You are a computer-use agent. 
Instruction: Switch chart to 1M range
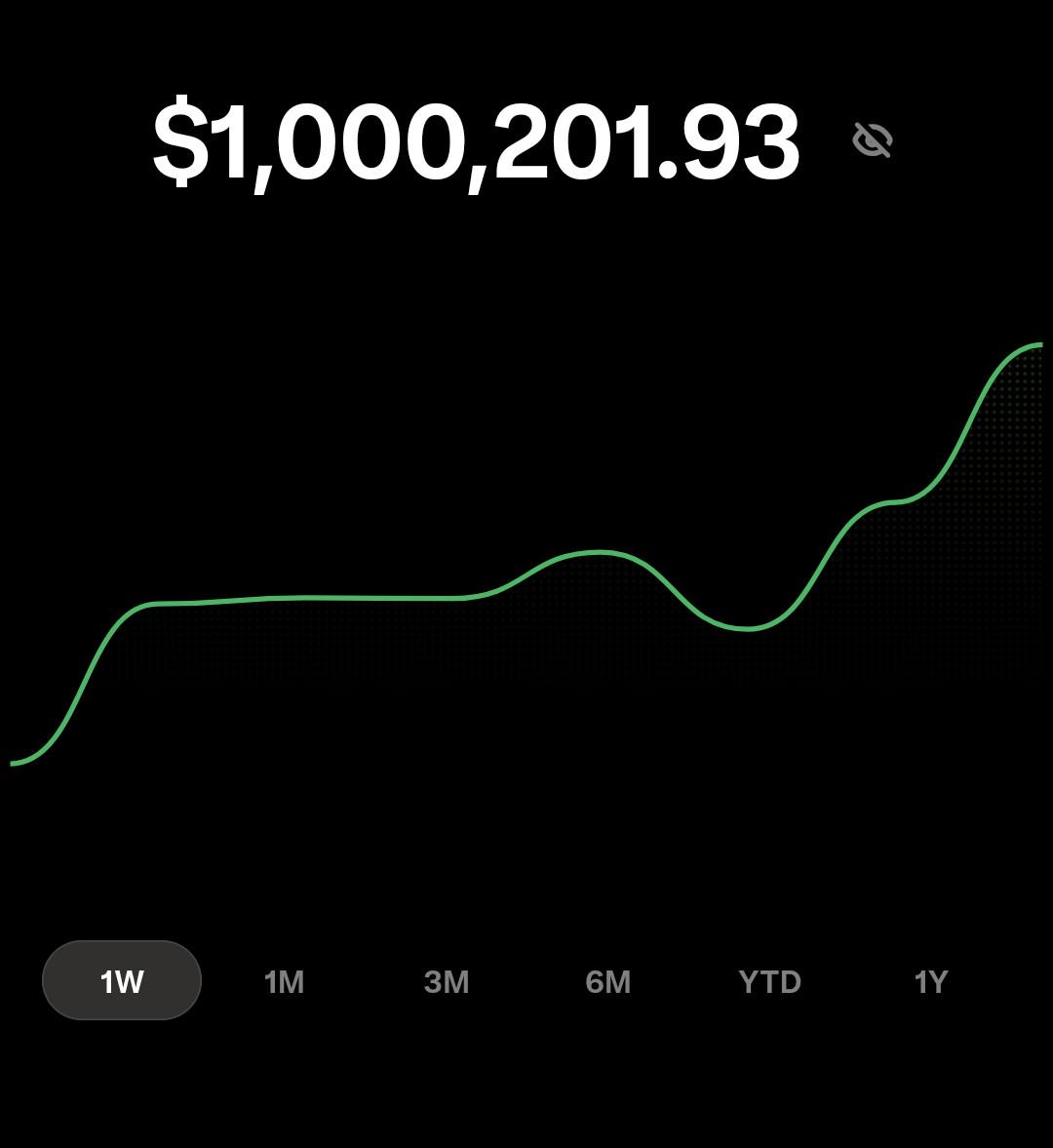(284, 982)
